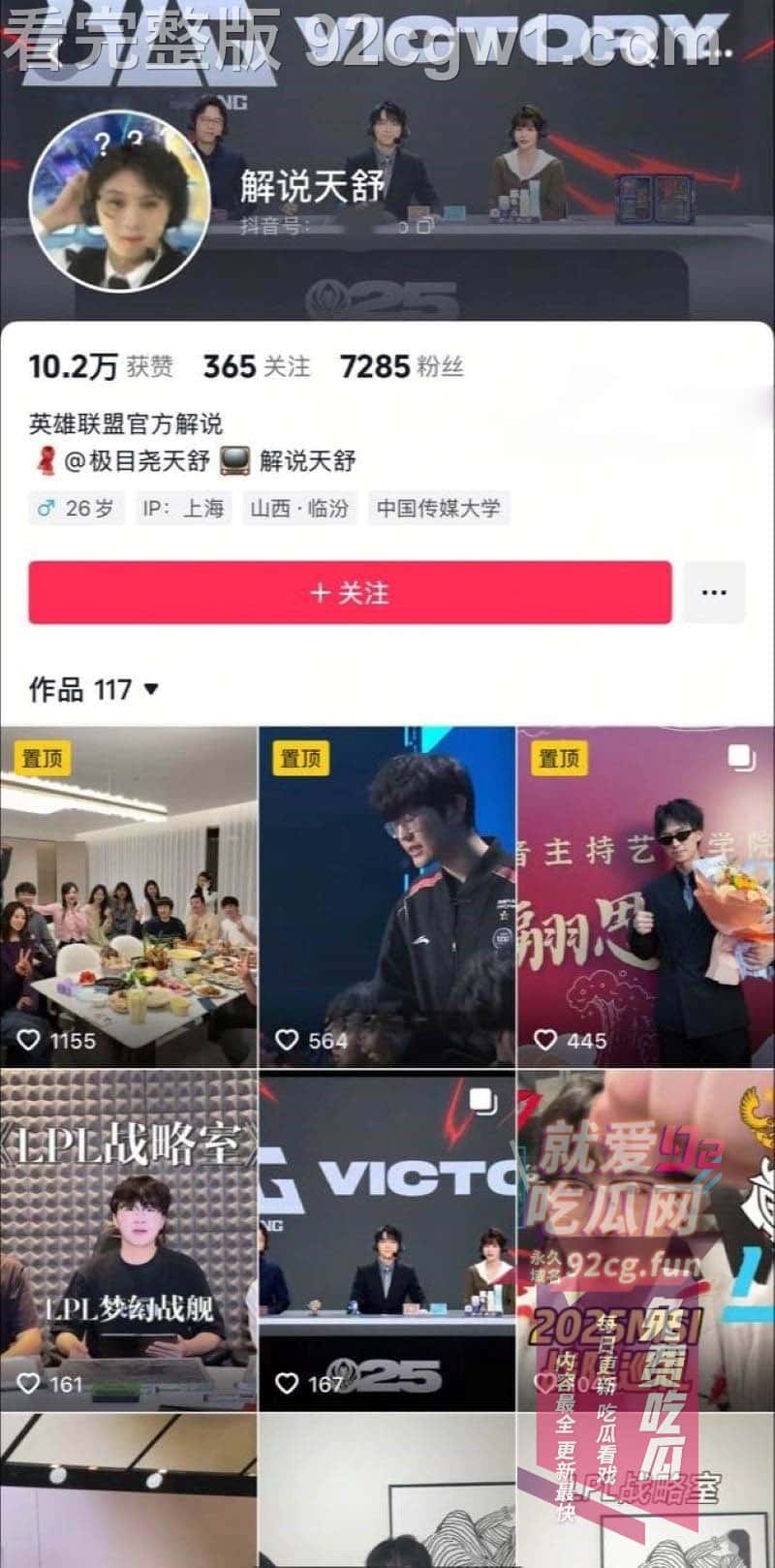Open the pinned video with 564 likes
The height and width of the screenshot is (1568, 775).
pyautogui.click(x=387, y=896)
